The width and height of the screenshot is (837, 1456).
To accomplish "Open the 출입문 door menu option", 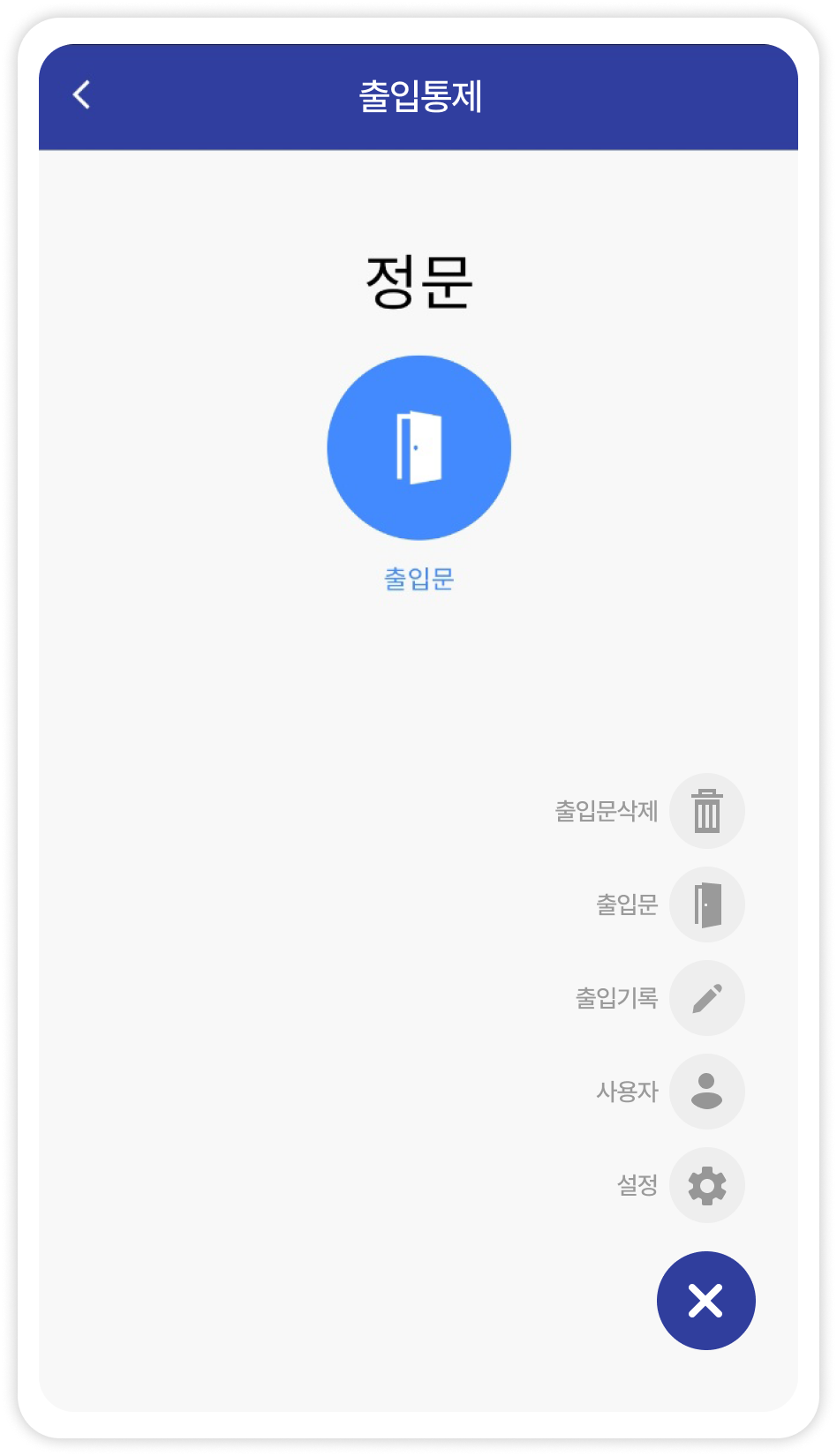I will pyautogui.click(x=706, y=904).
